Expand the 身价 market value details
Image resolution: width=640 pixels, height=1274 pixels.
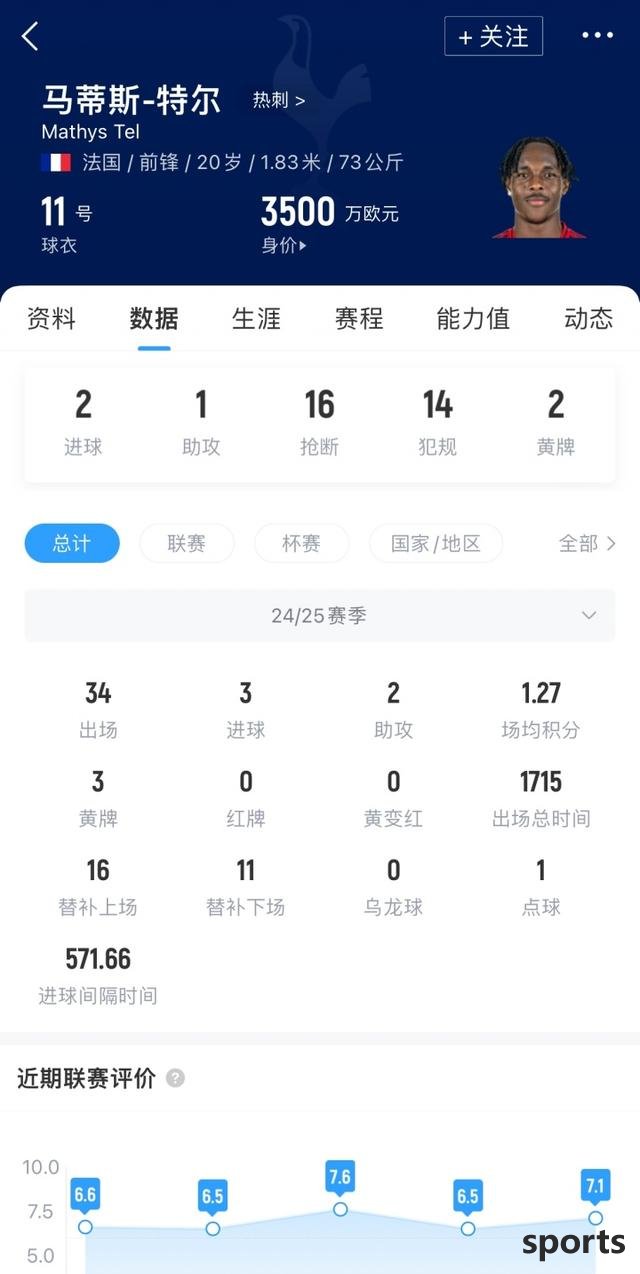[x=284, y=245]
